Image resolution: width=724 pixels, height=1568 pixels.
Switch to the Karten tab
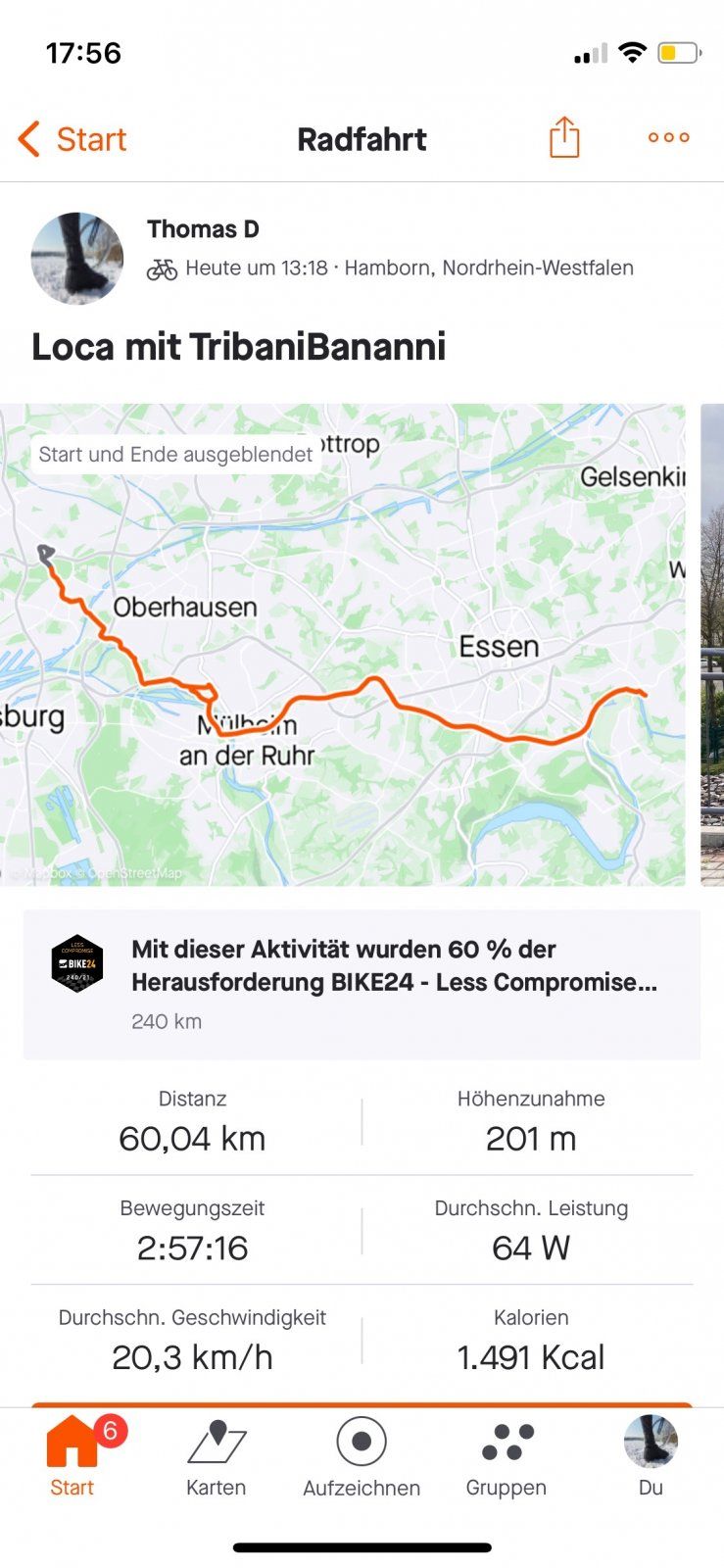(217, 1456)
